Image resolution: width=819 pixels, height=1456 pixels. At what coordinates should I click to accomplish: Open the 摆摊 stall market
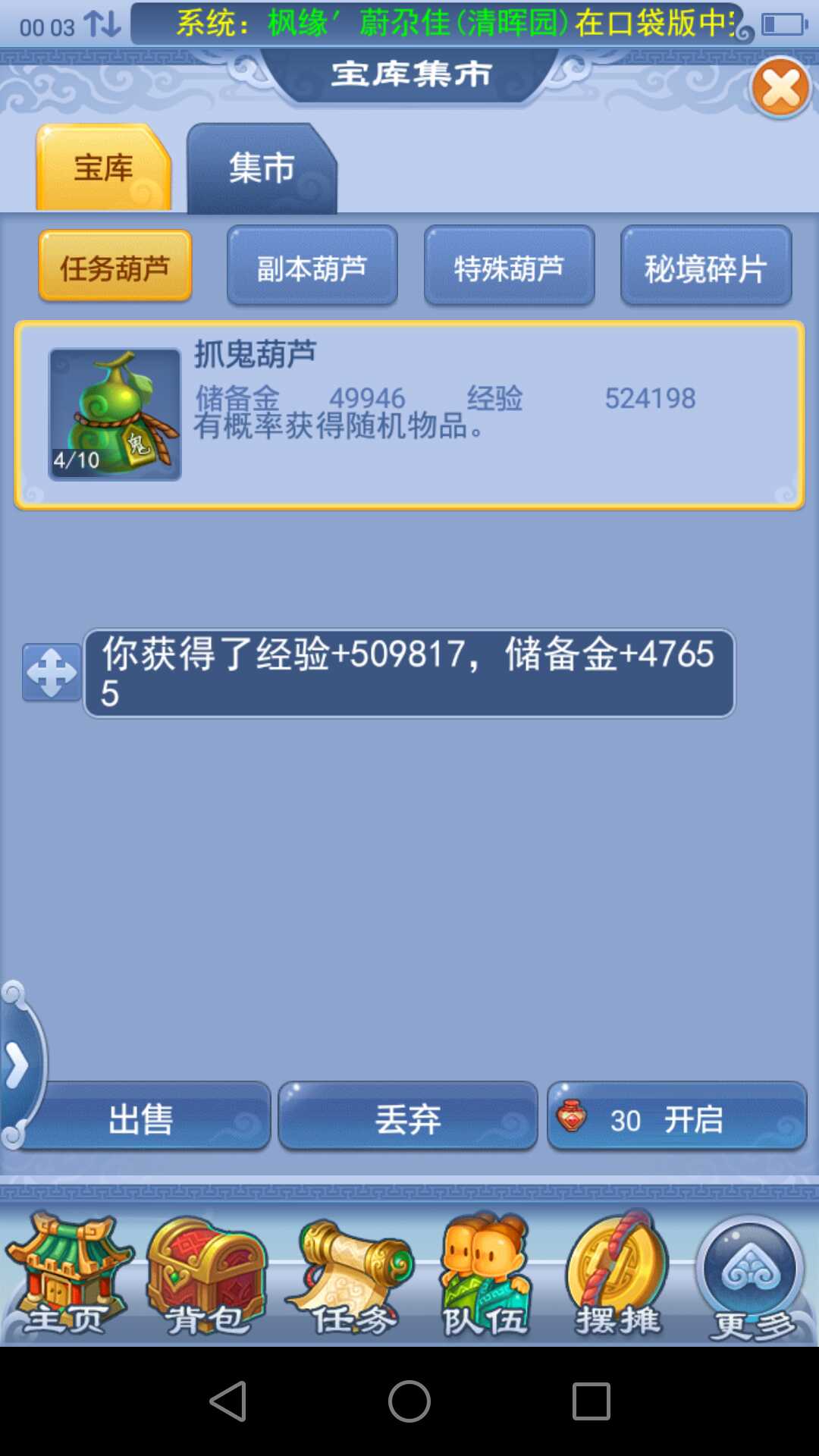click(x=618, y=1276)
